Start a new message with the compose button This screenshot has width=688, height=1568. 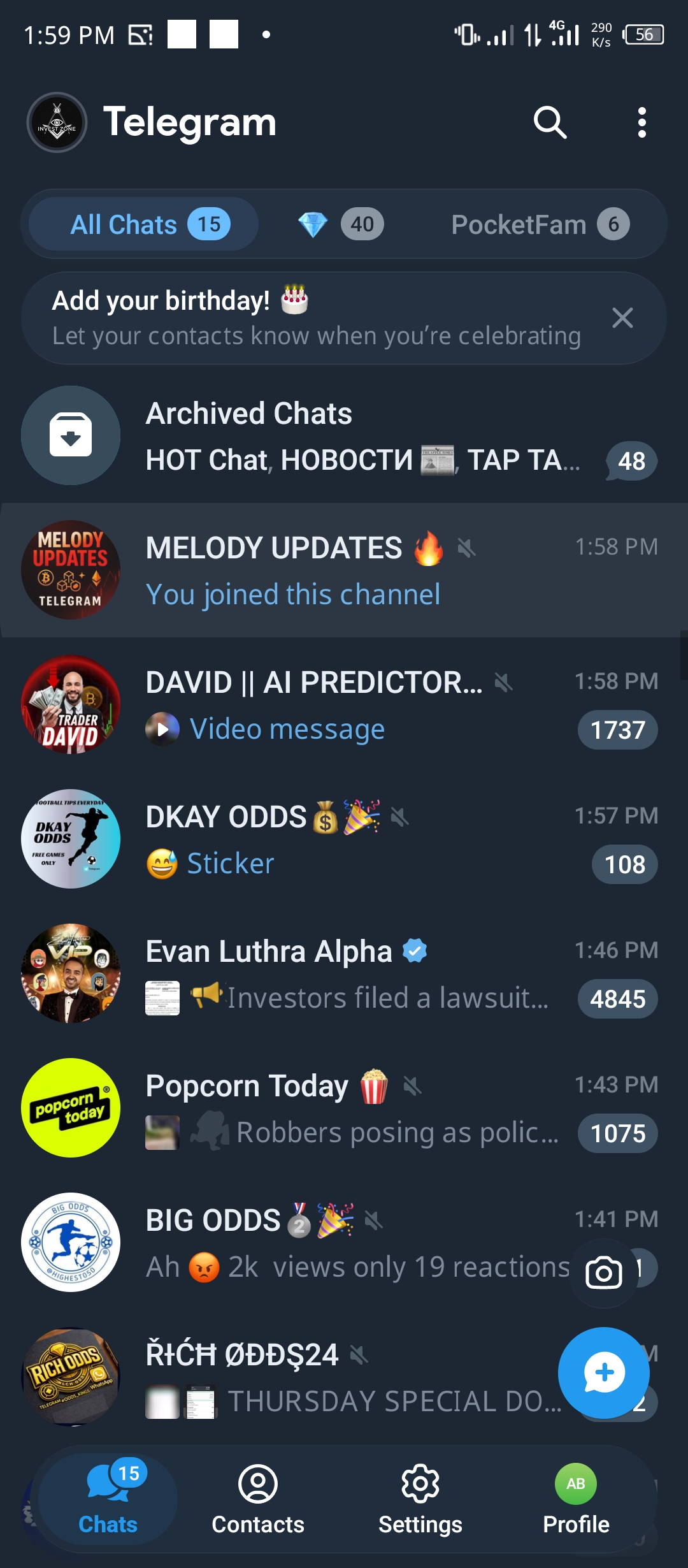pos(603,1372)
